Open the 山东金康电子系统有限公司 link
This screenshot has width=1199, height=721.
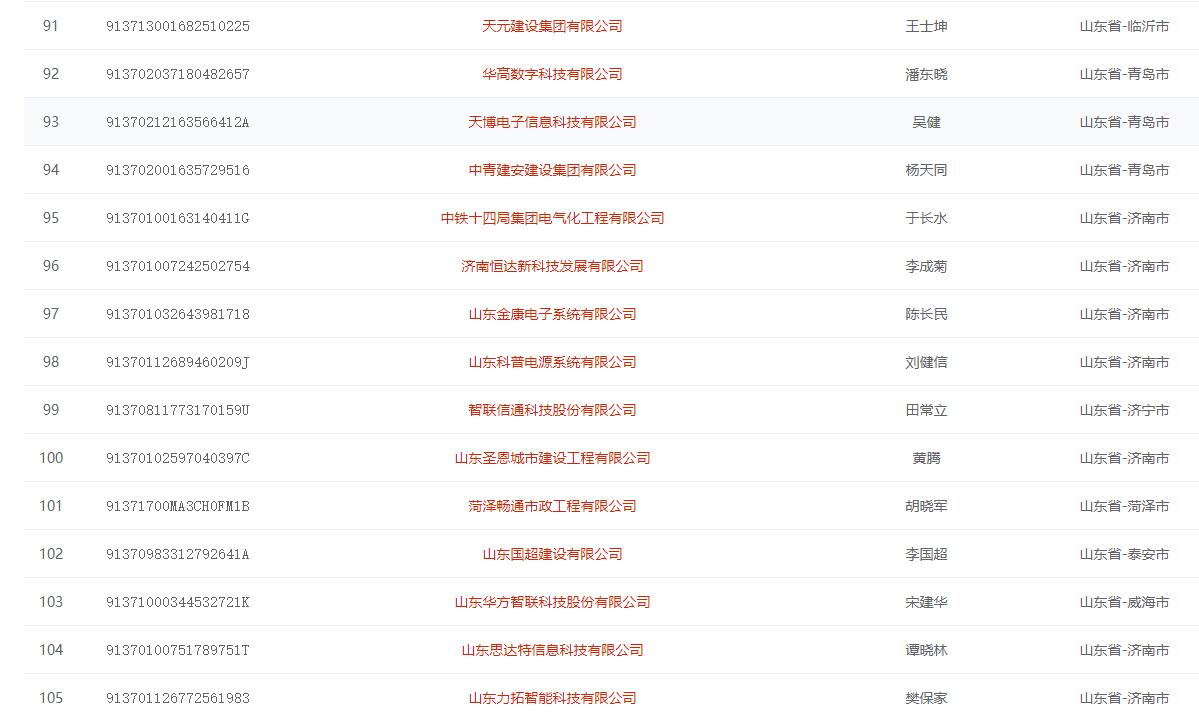click(x=552, y=314)
